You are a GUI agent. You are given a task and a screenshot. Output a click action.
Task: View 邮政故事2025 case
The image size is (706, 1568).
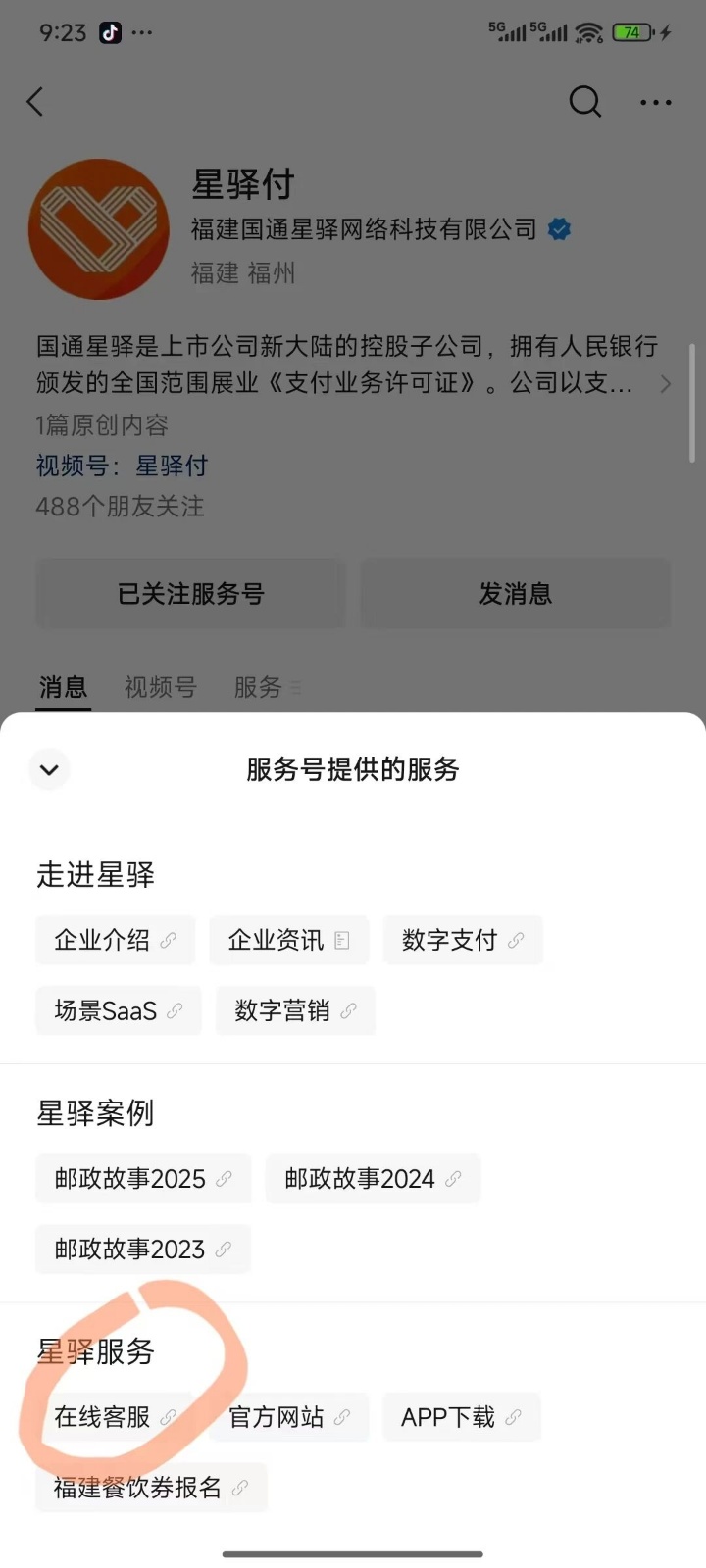coord(143,1179)
